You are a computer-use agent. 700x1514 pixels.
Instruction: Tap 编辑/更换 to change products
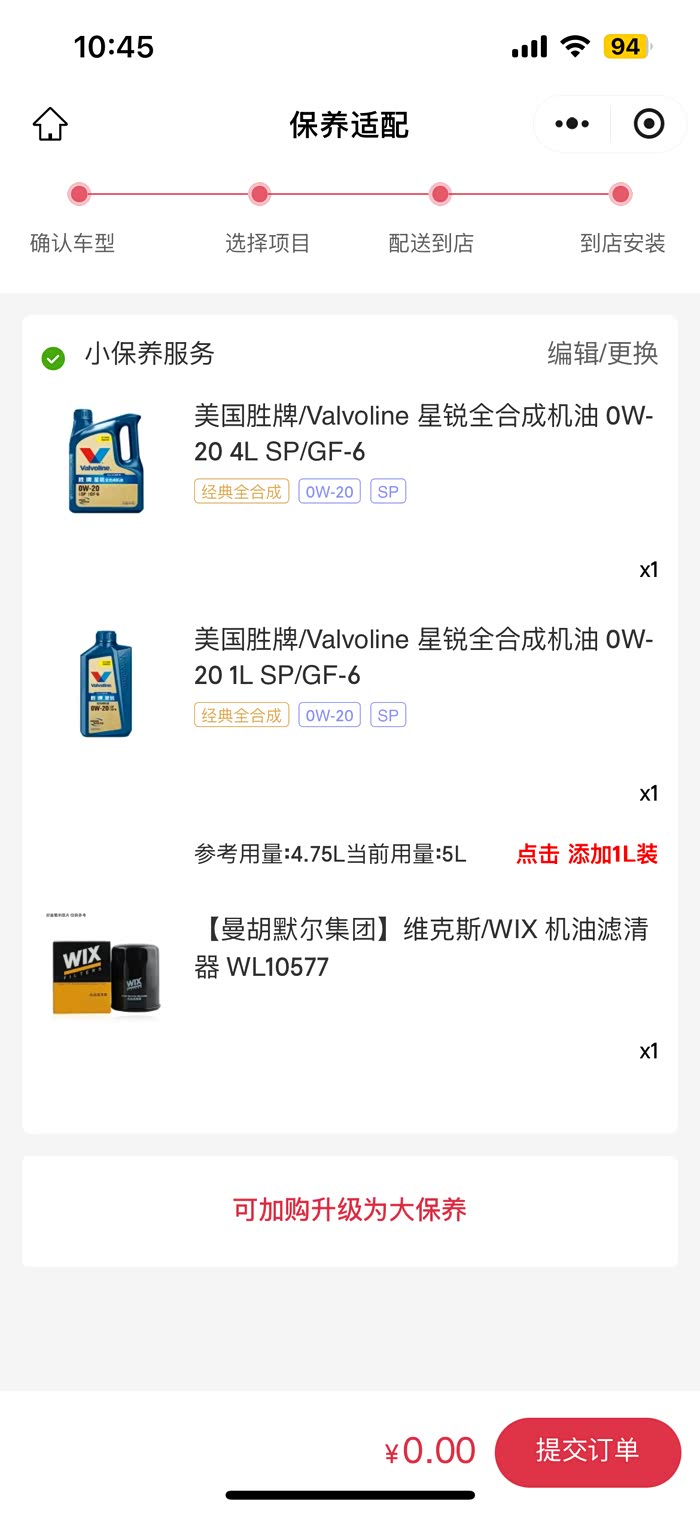[602, 353]
